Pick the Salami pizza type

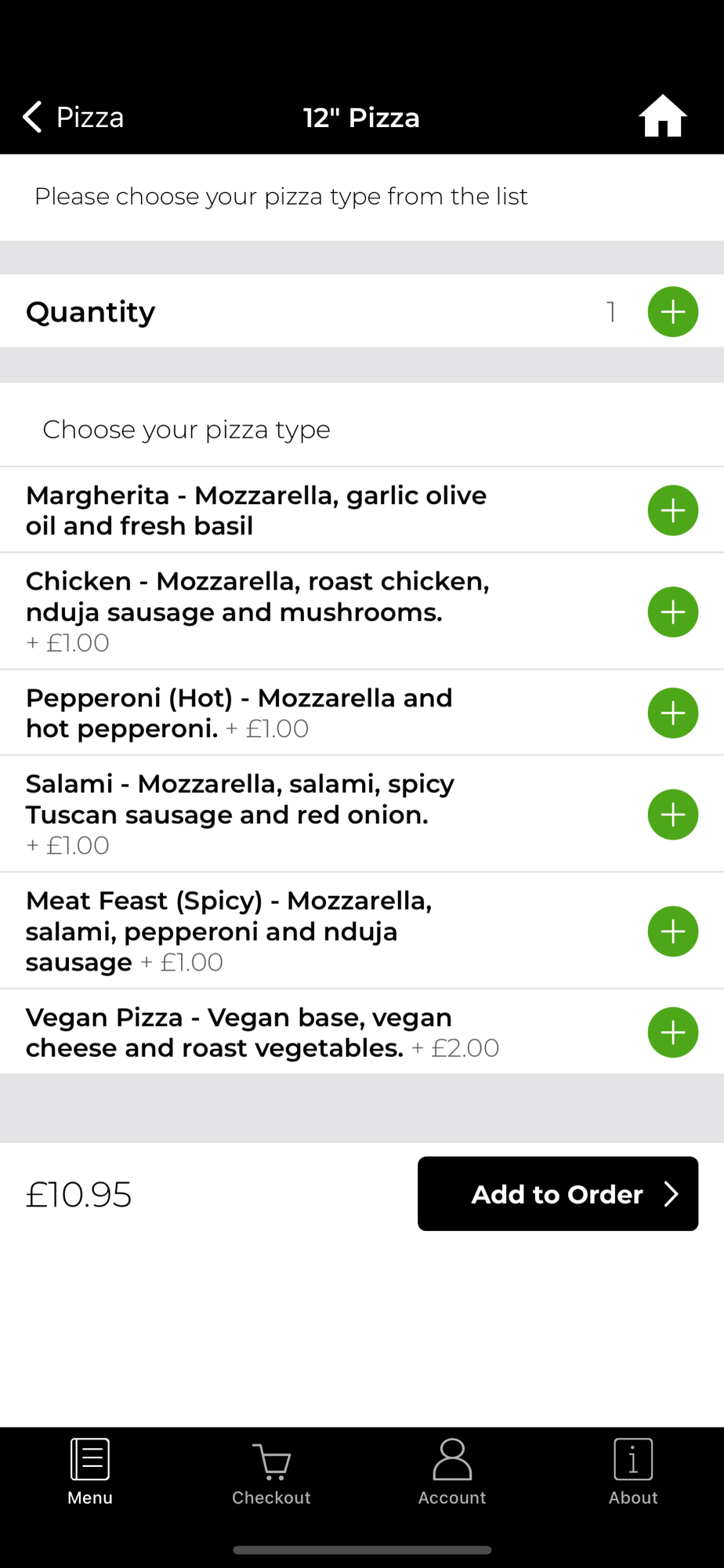pyautogui.click(x=672, y=815)
